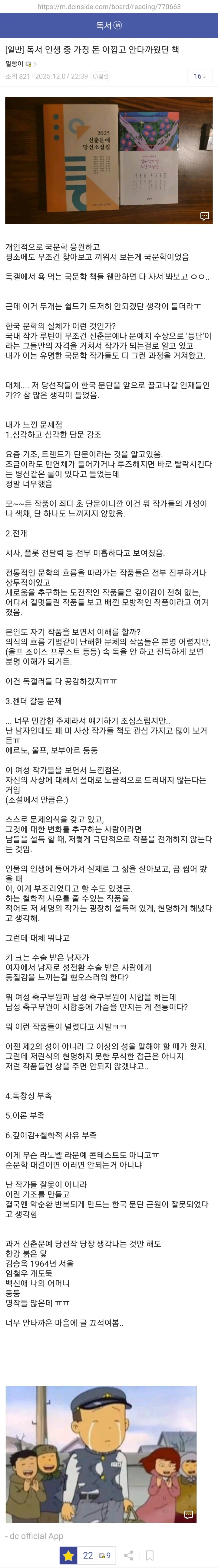Viewport: 218px width, 1568px height.
Task: Jump to the 16 comments
Action: pos(200,77)
